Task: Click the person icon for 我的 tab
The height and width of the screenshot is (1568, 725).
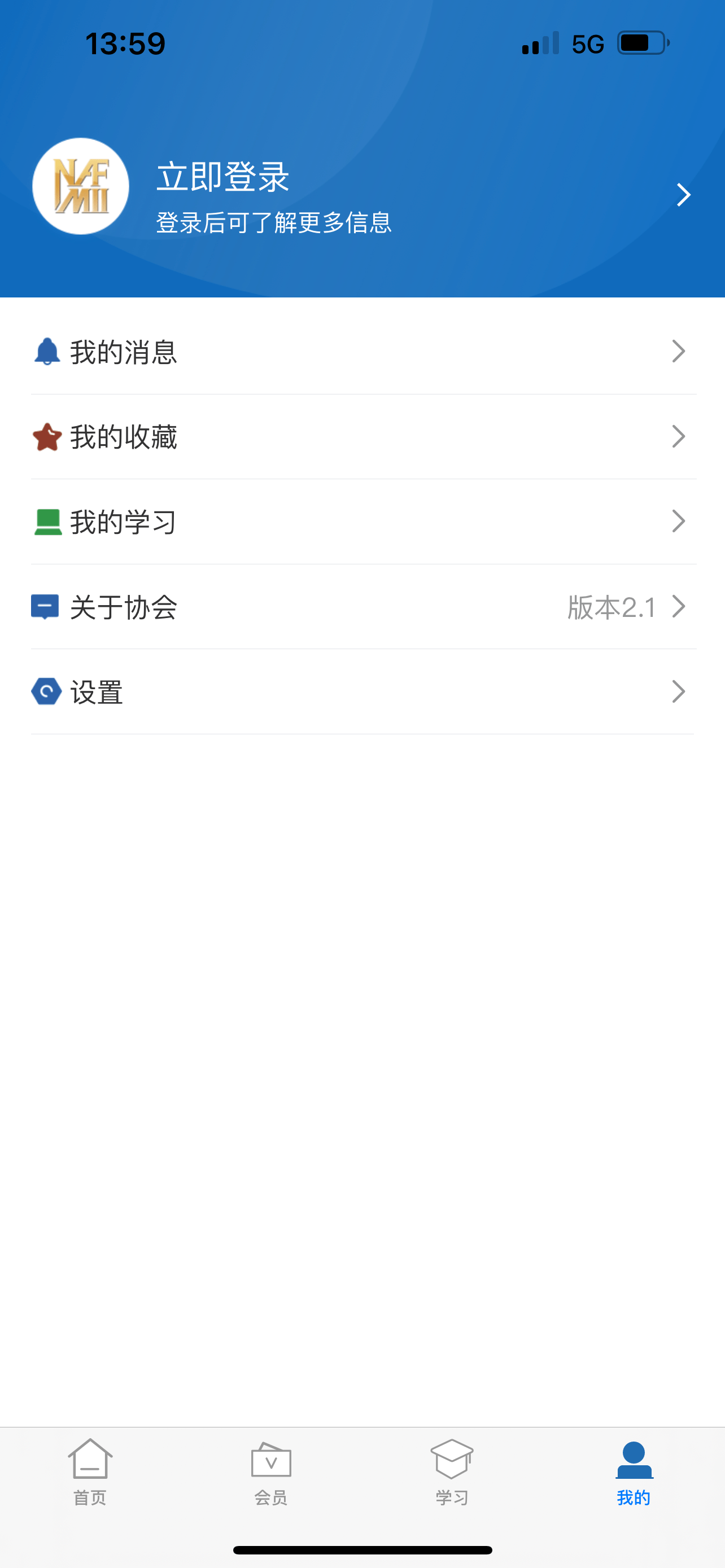Action: (x=633, y=1459)
